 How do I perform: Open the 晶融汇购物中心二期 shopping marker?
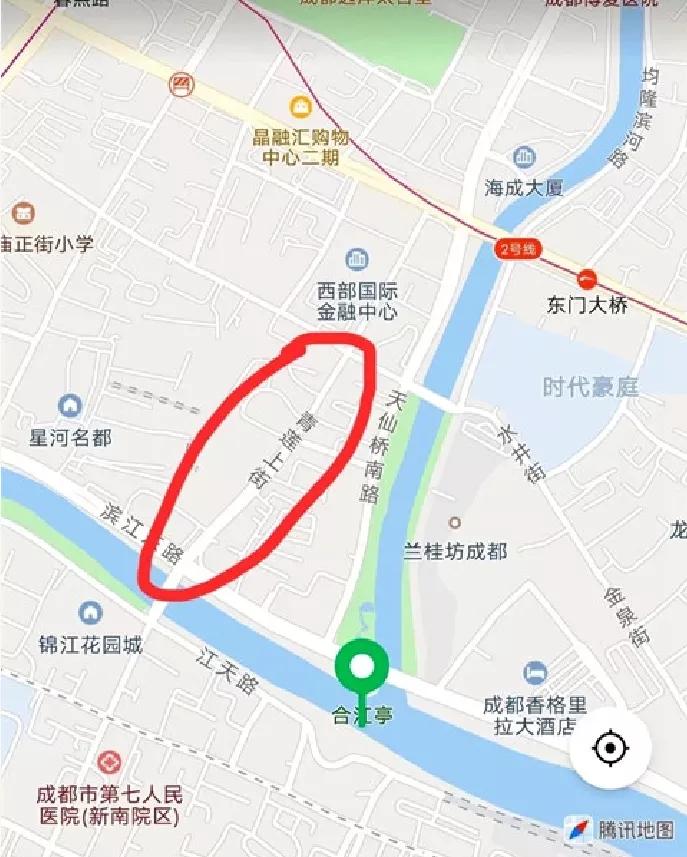pos(300,105)
